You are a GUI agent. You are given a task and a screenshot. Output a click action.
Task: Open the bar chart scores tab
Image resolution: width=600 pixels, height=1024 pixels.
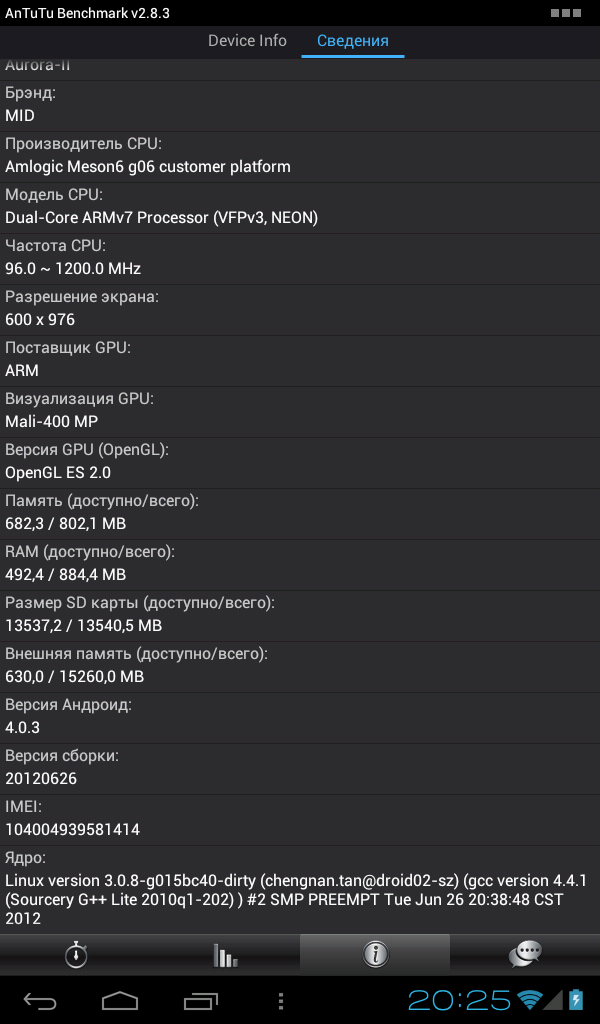[x=225, y=955]
